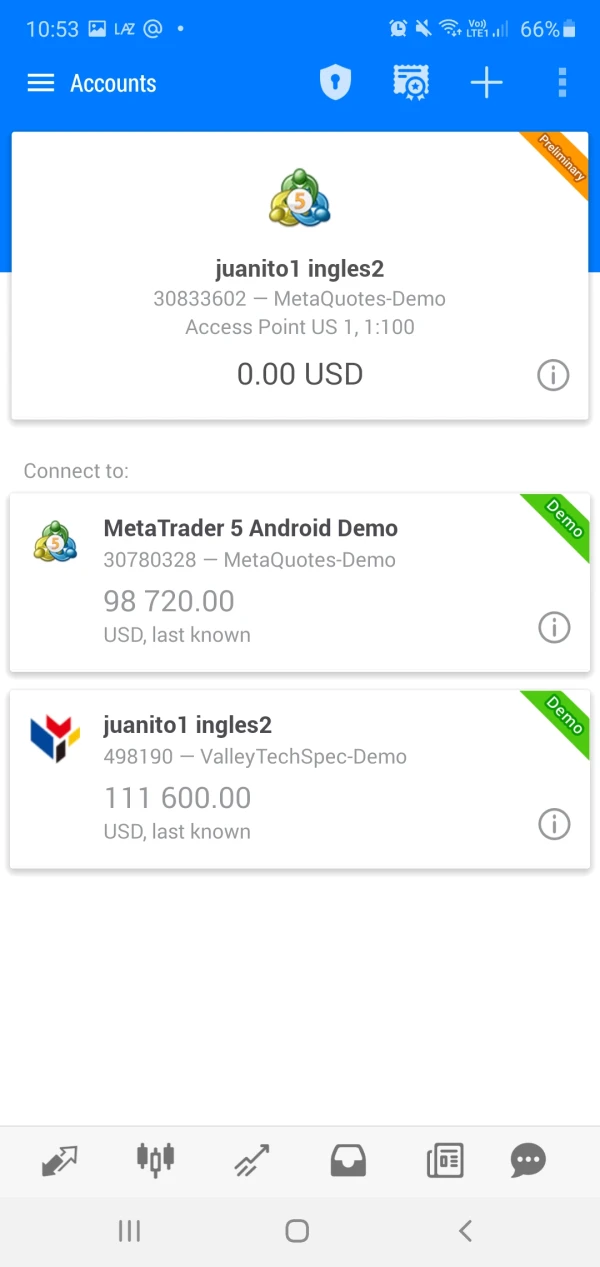This screenshot has height=1267, width=600.
Task: Go to the Trade tab
Action: (x=252, y=1160)
